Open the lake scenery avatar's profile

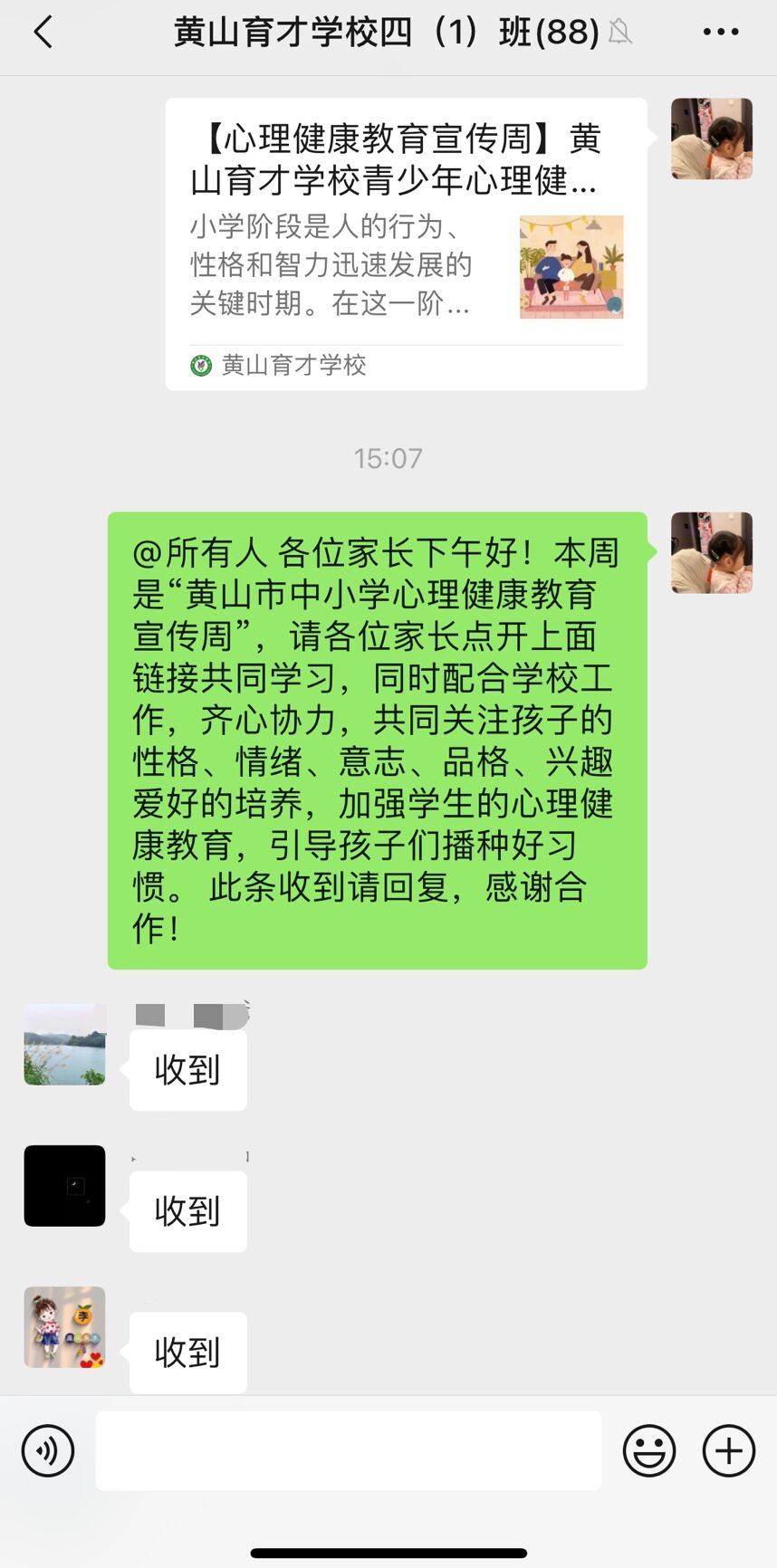coord(64,1044)
